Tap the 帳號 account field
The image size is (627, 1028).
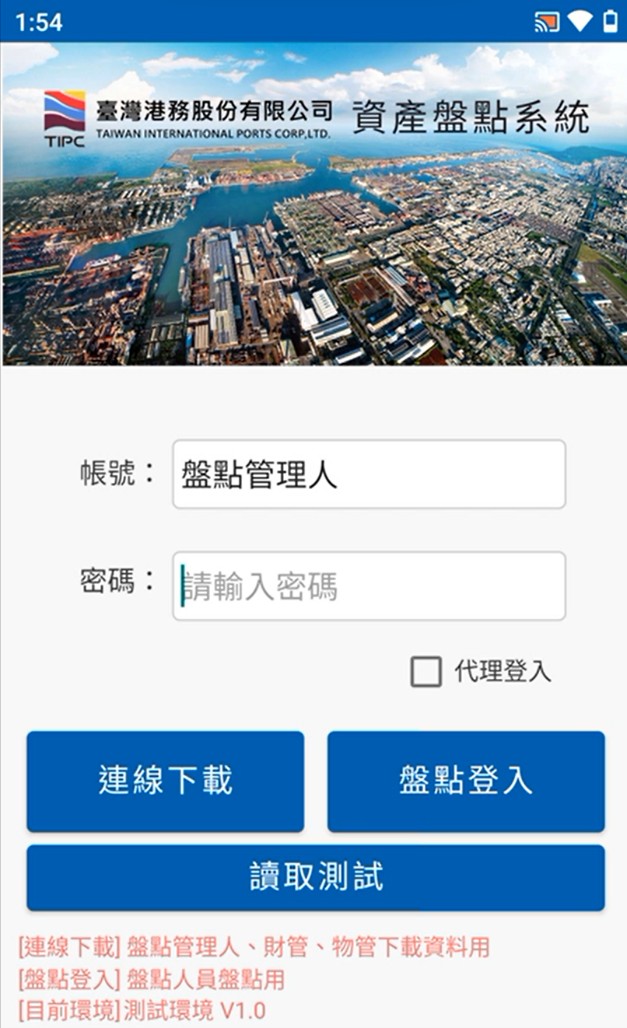[x=368, y=474]
